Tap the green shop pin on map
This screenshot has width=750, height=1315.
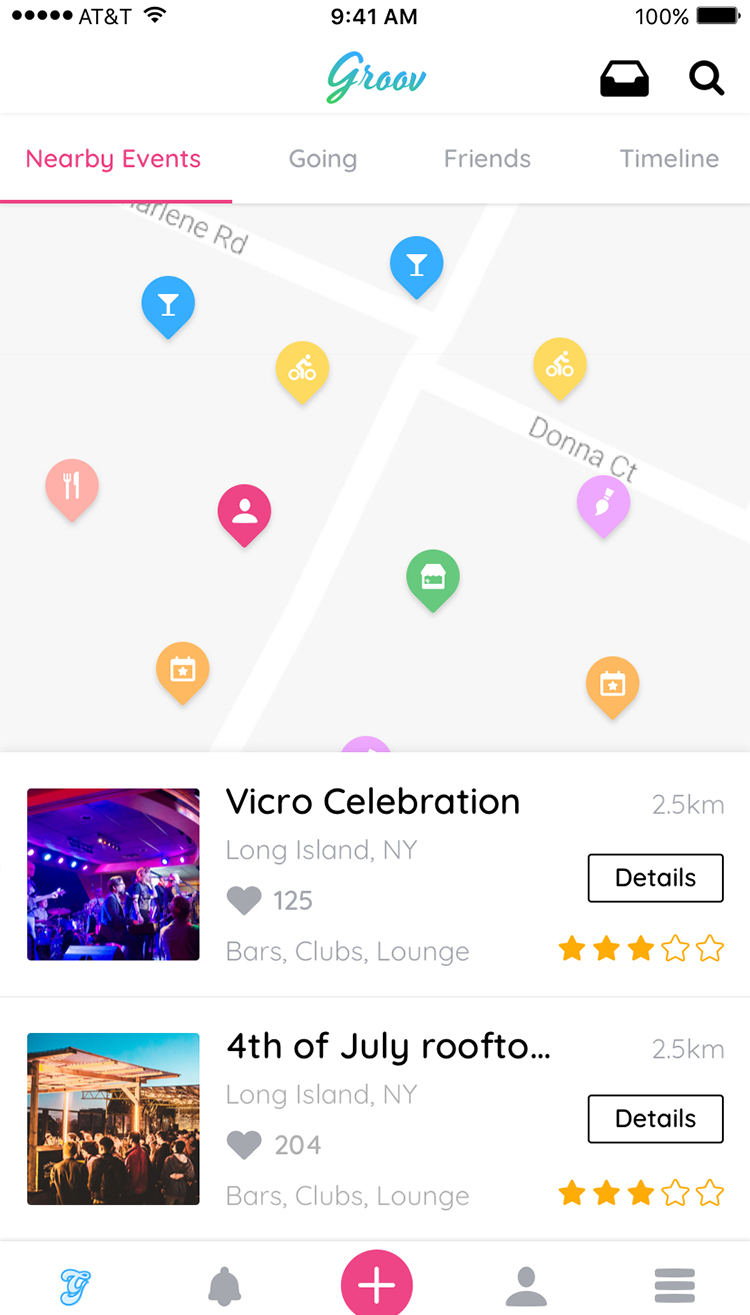click(x=432, y=577)
